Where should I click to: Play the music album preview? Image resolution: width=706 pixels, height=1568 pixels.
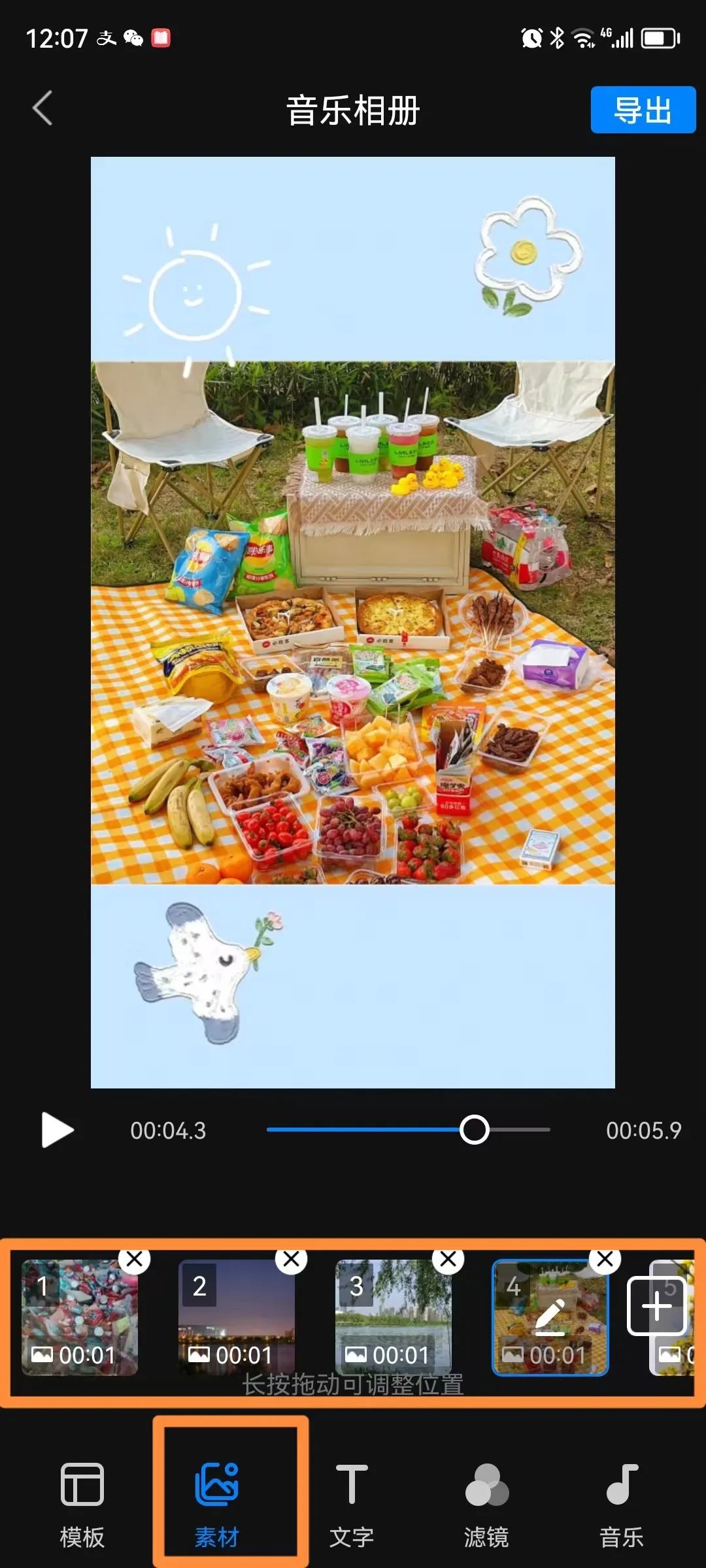coord(58,1130)
